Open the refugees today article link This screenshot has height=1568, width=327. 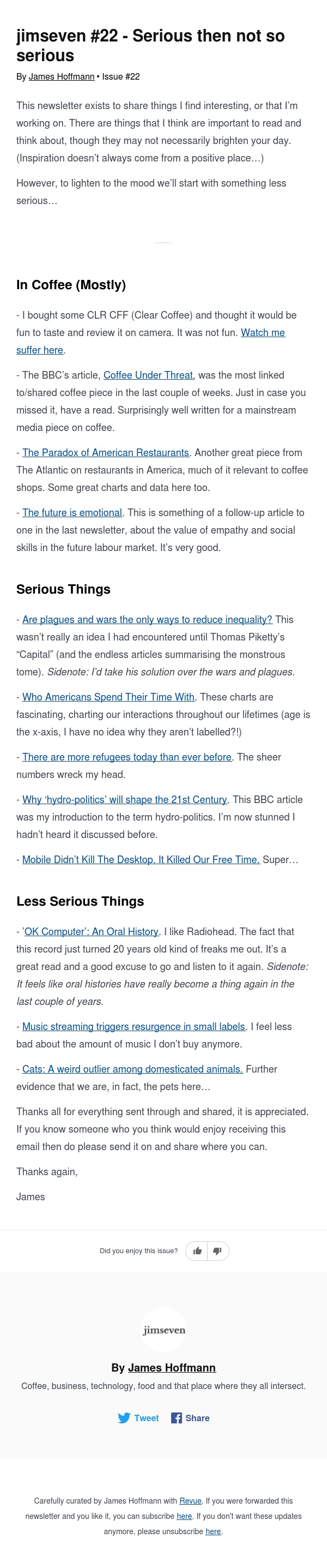(x=126, y=757)
